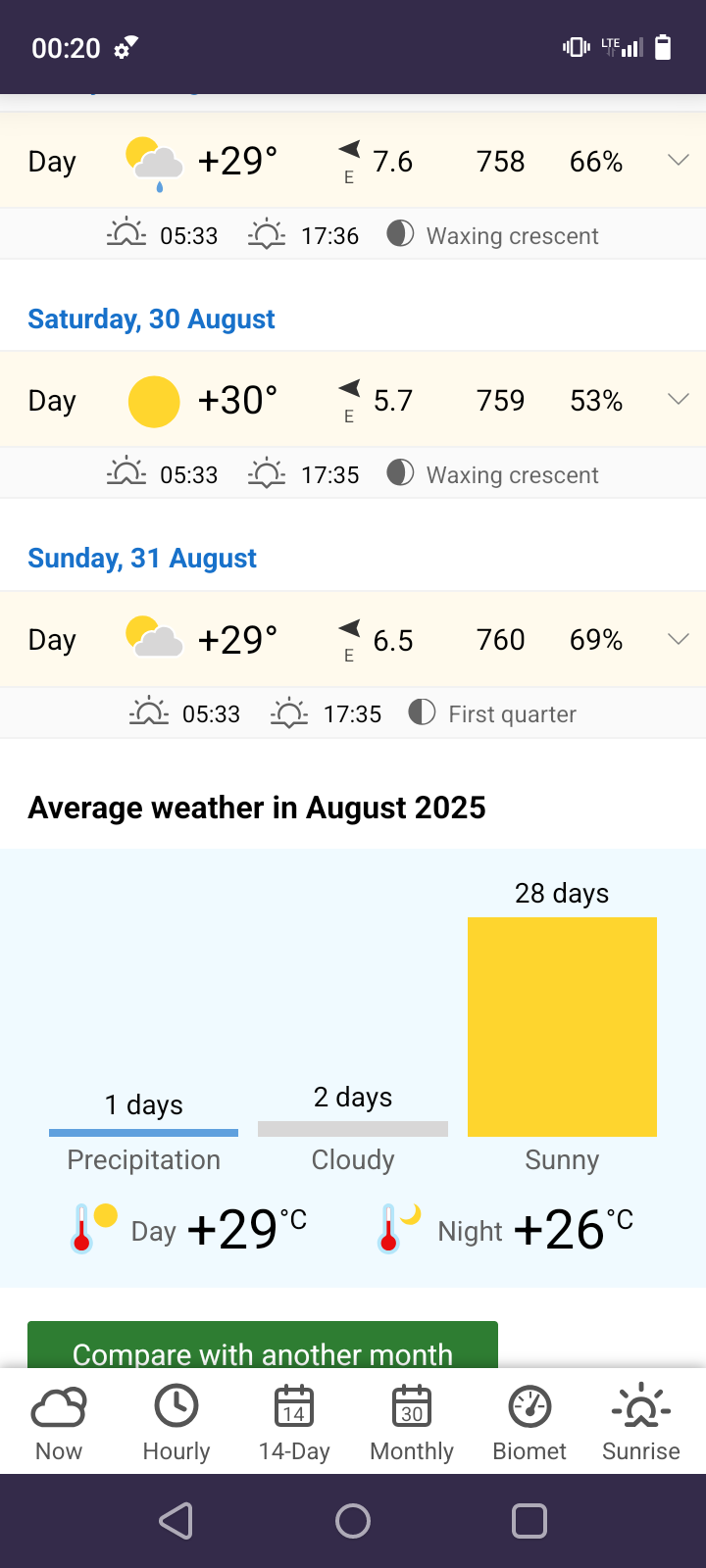
Task: Select the Monthly tab
Action: [x=412, y=1422]
